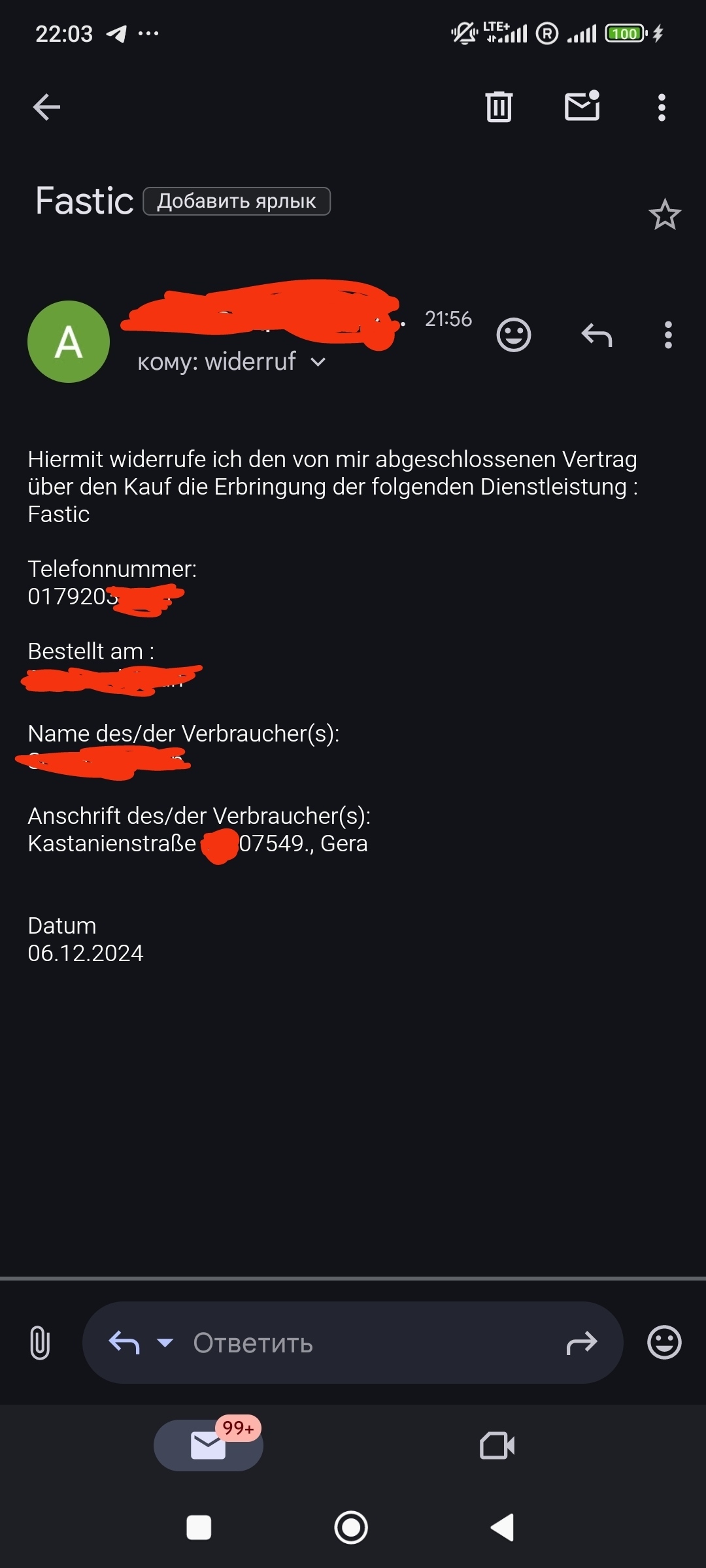Image resolution: width=706 pixels, height=1568 pixels.
Task: Open the reply type dropdown arrow
Action: [165, 1343]
